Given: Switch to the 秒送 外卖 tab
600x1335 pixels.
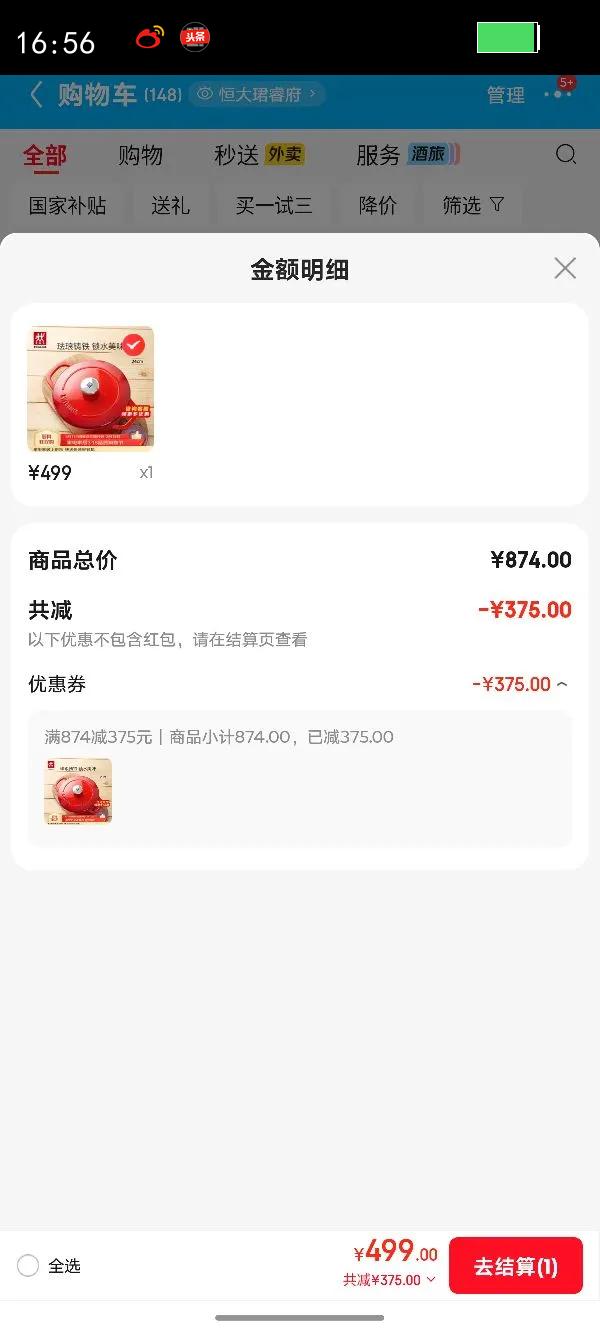Looking at the screenshot, I should [x=259, y=155].
